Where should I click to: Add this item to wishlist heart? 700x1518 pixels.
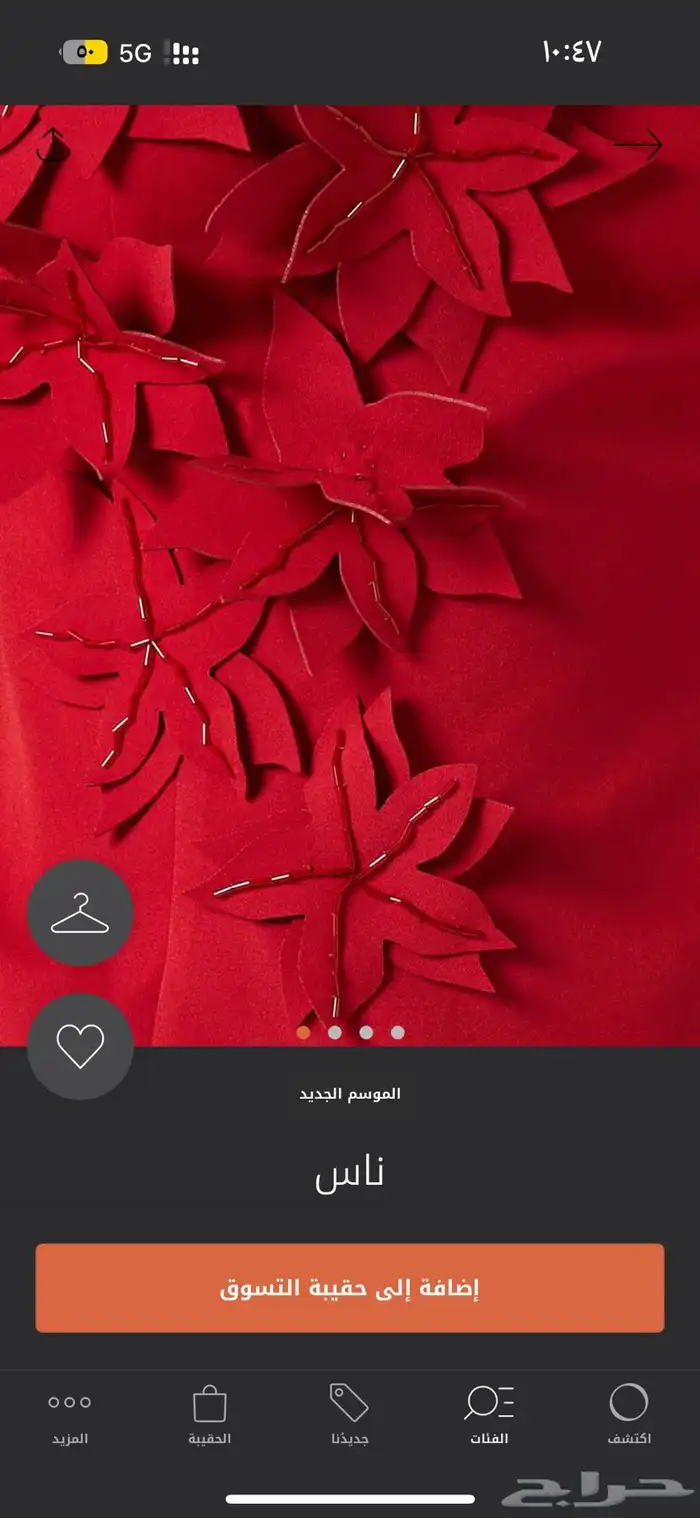[79, 1046]
